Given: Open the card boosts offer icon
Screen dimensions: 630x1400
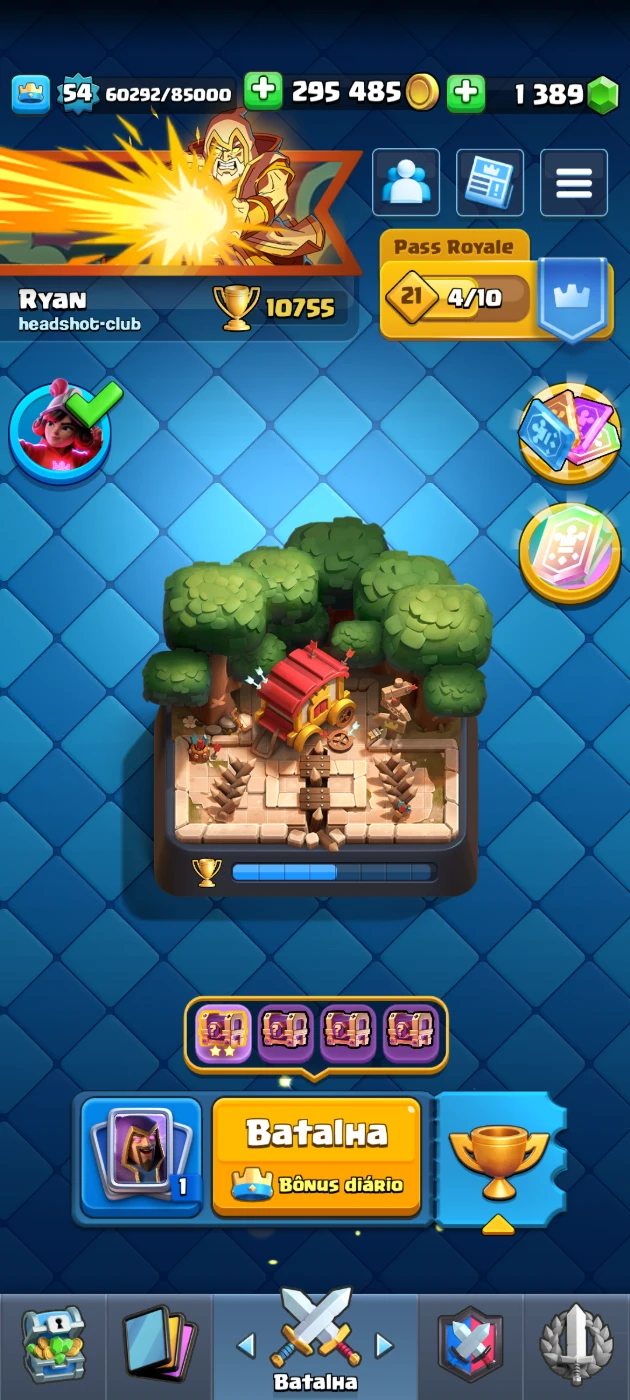Looking at the screenshot, I should tap(570, 433).
